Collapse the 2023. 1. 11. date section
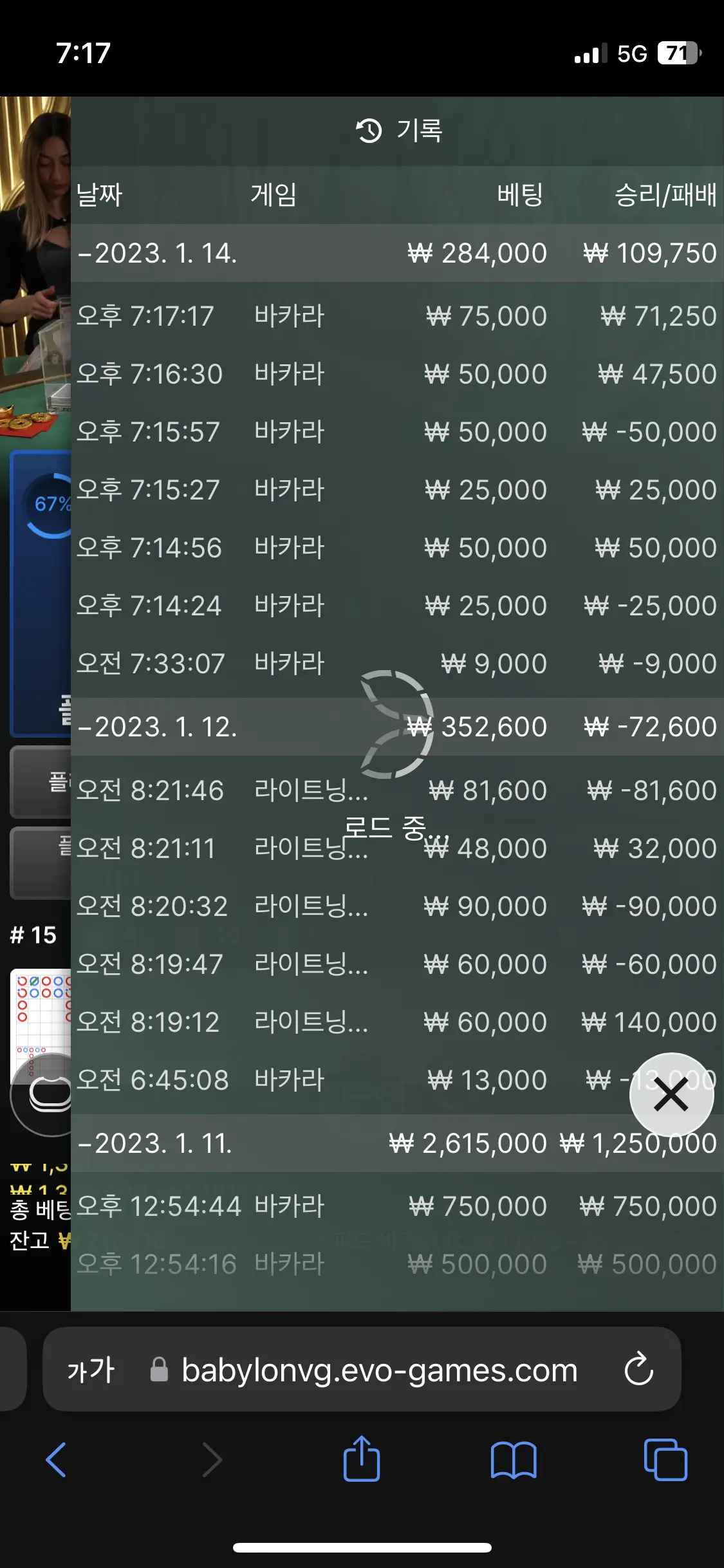The image size is (724, 1568). pyautogui.click(x=397, y=1143)
